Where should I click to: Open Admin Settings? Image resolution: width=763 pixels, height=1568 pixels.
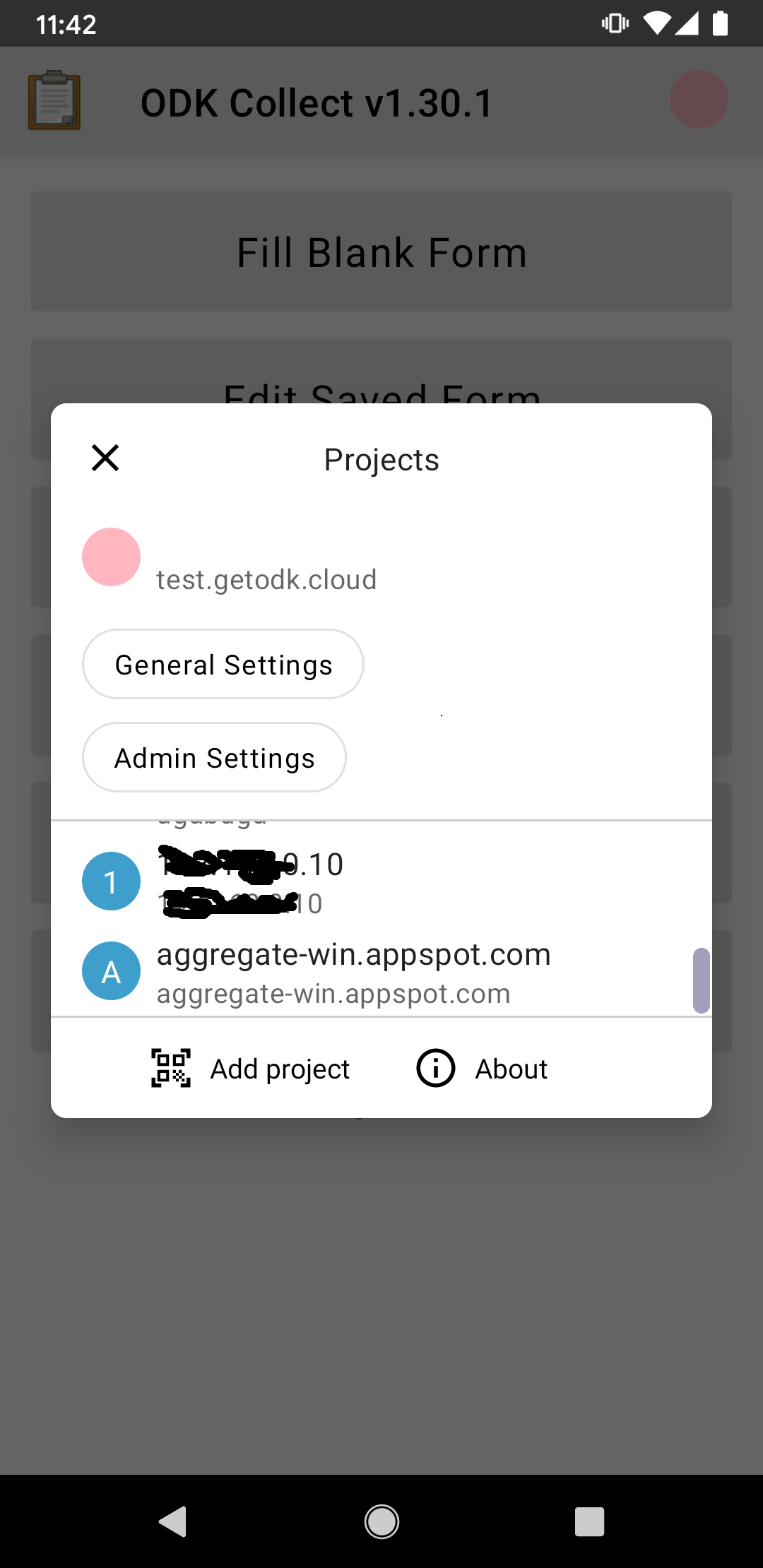[213, 757]
